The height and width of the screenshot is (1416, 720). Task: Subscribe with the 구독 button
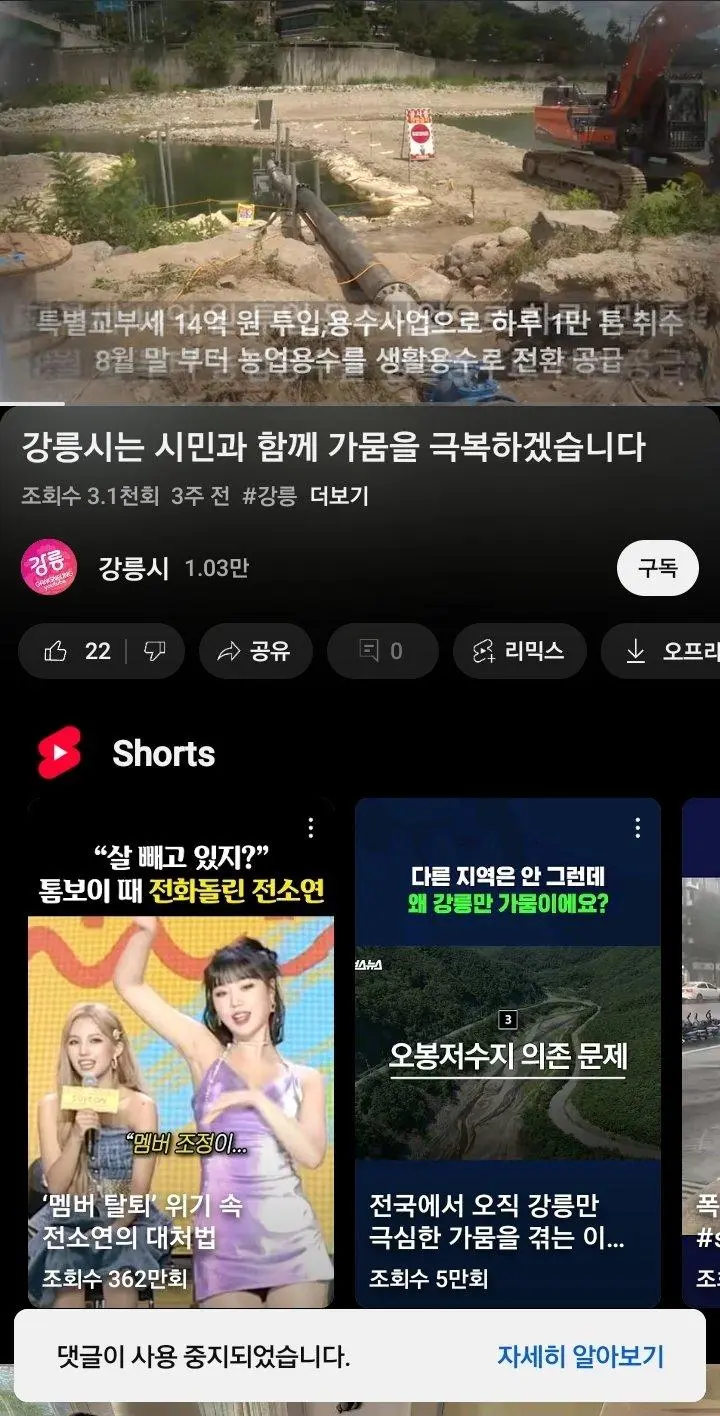tap(658, 567)
